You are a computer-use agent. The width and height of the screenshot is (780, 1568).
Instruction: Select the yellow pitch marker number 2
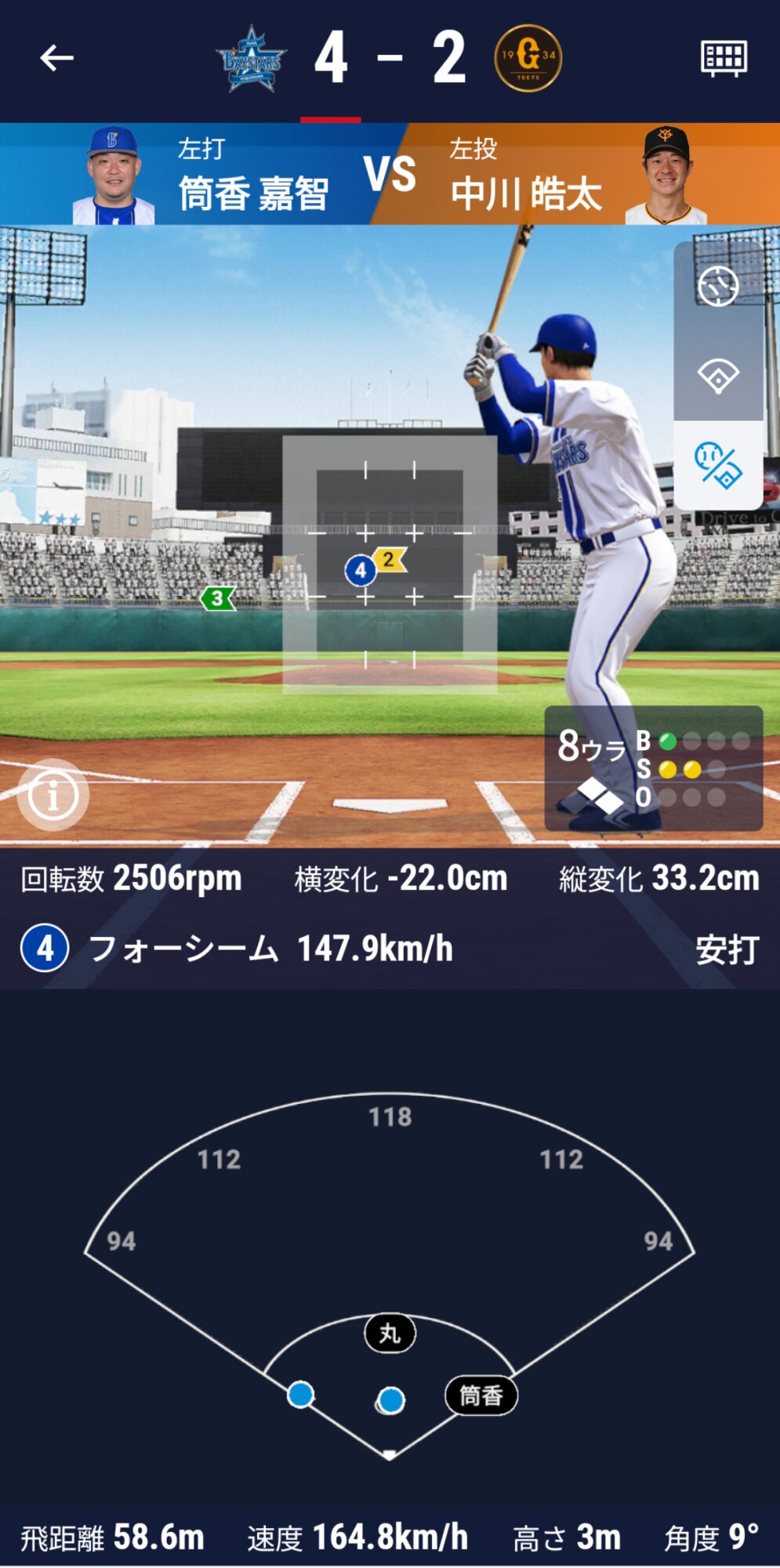pos(390,559)
